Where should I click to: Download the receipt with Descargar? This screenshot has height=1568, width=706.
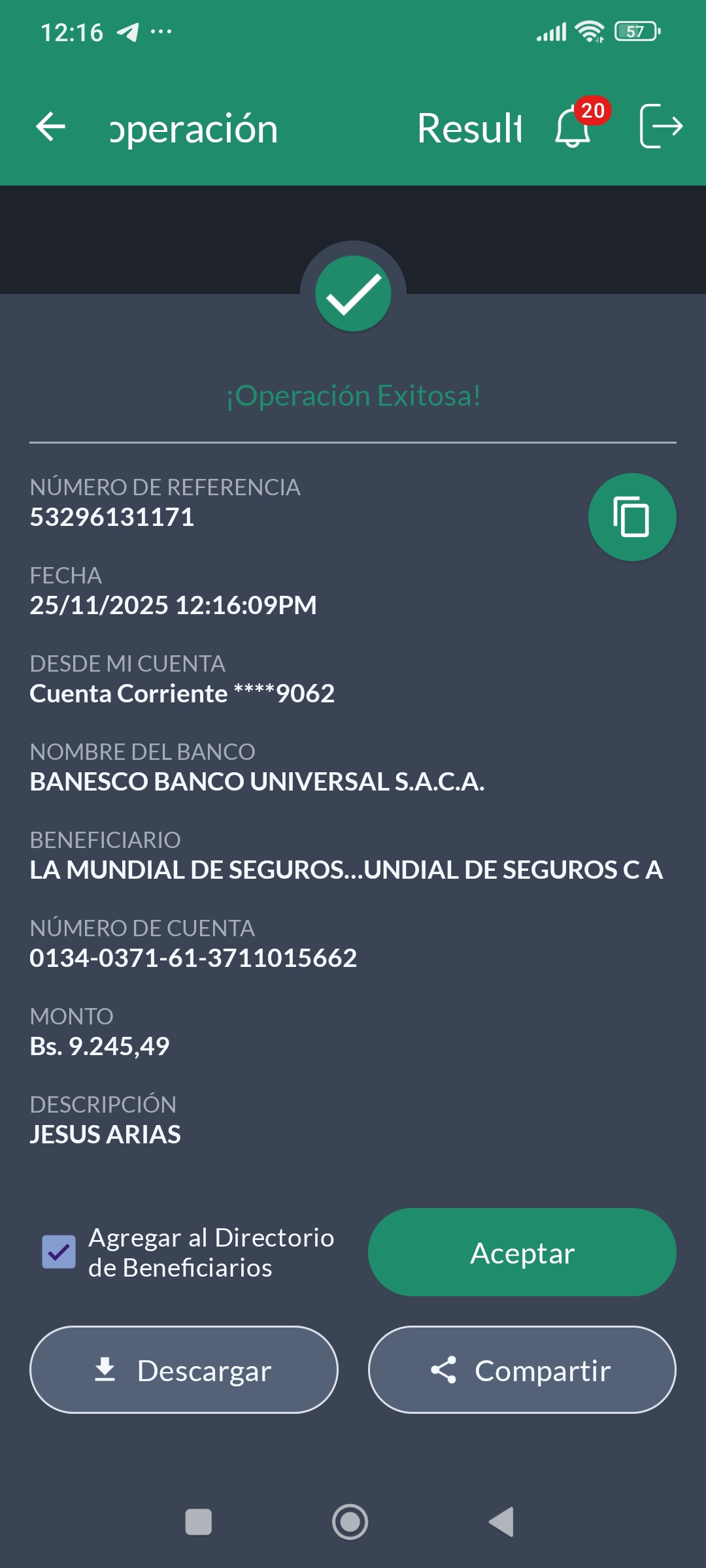pos(184,1369)
